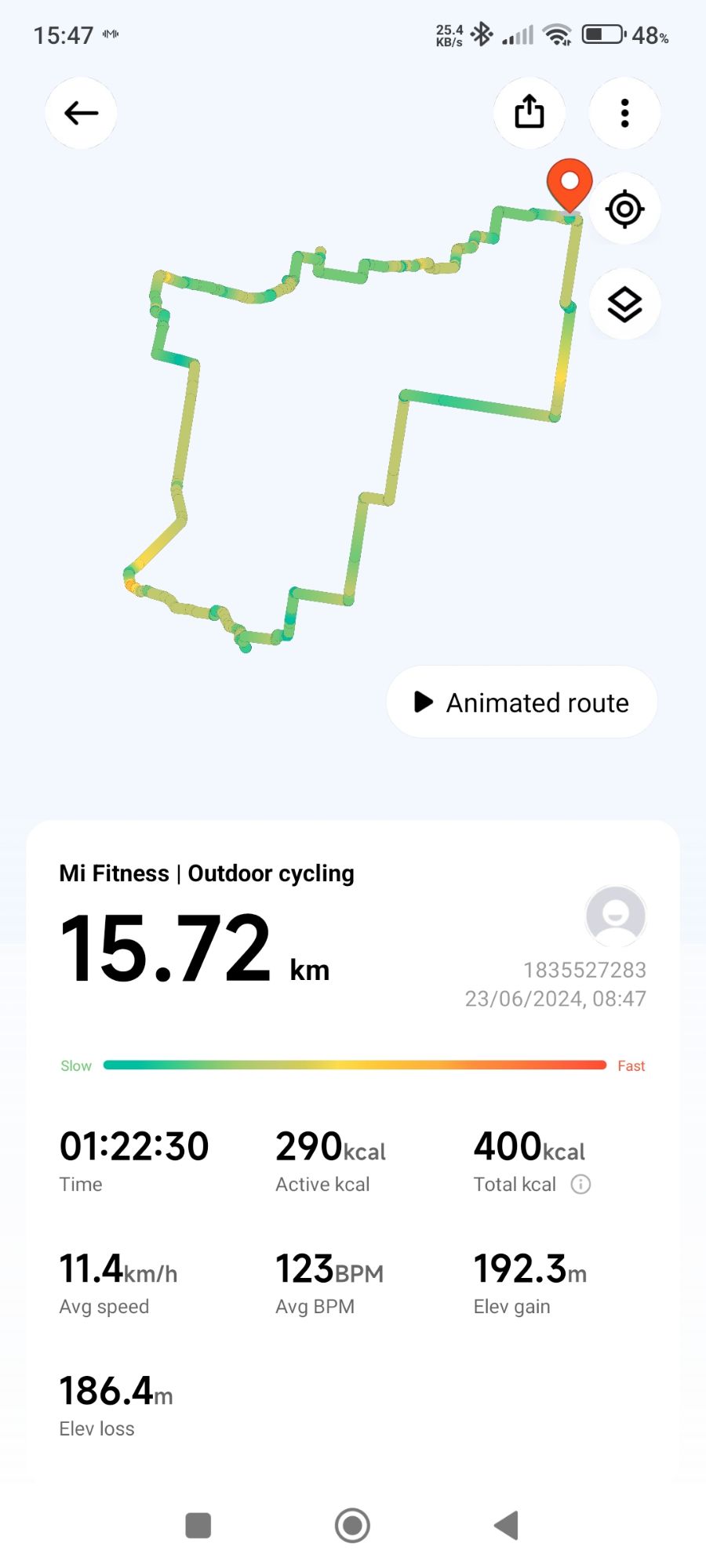Go back using the top-left arrow
The image size is (706, 1568).
pyautogui.click(x=81, y=113)
